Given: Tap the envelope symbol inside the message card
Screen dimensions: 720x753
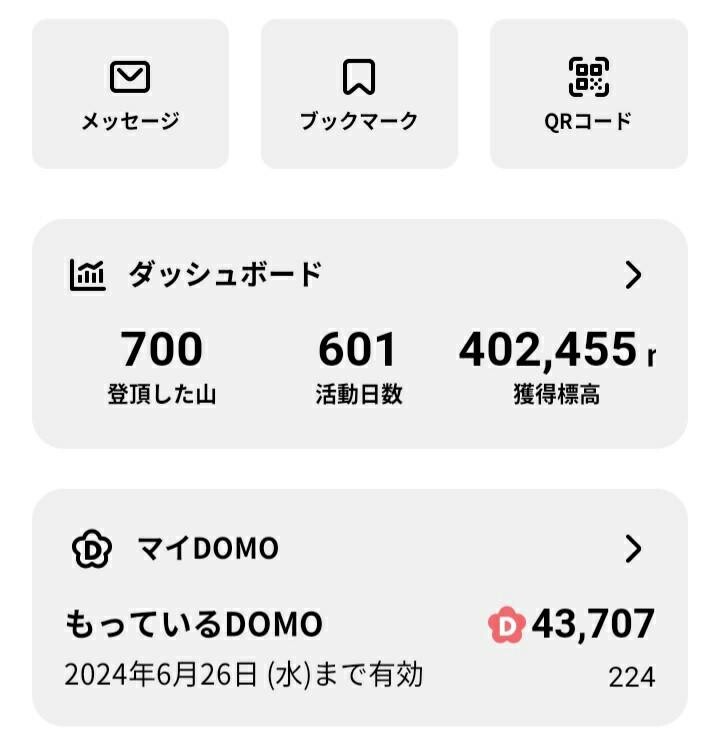Looking at the screenshot, I should [x=129, y=75].
